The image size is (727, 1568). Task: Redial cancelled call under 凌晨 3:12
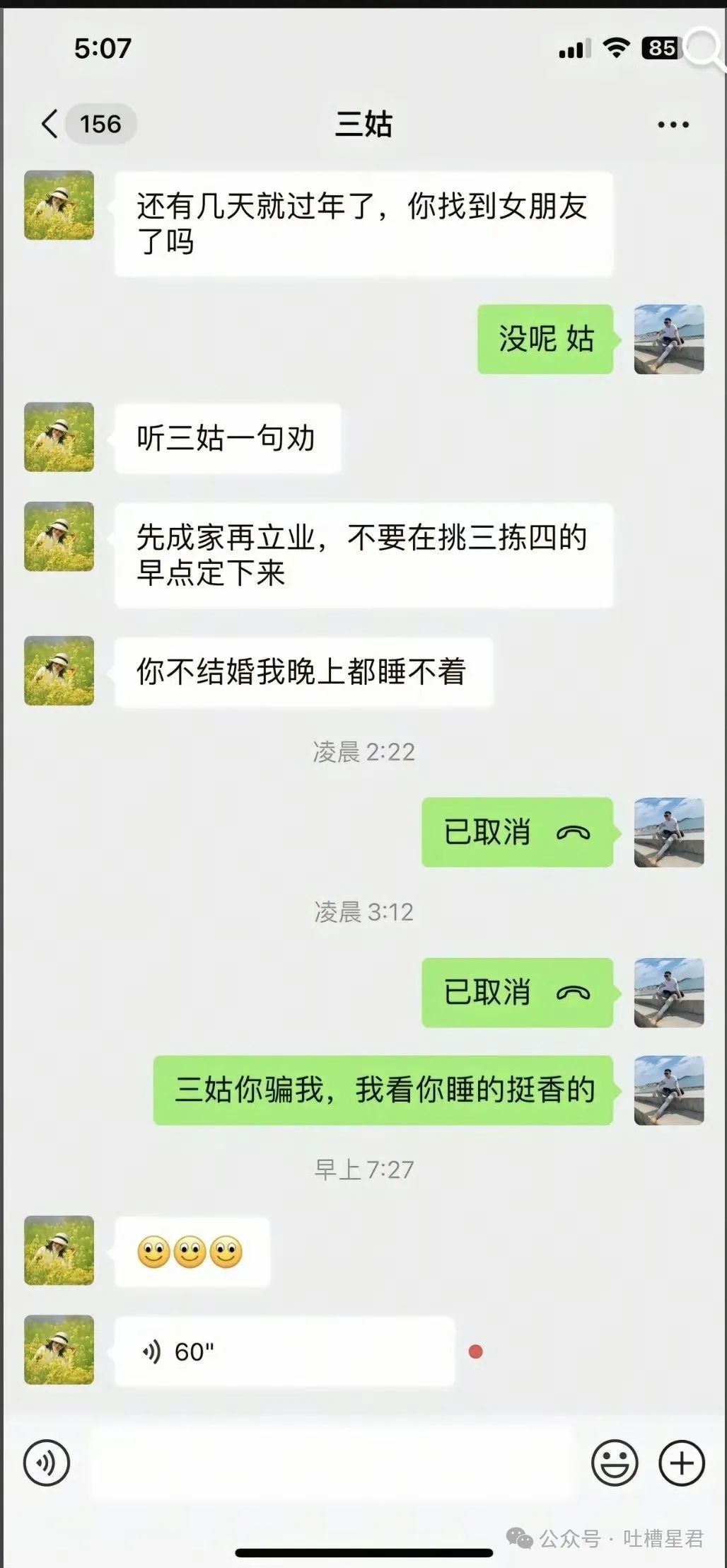click(517, 993)
